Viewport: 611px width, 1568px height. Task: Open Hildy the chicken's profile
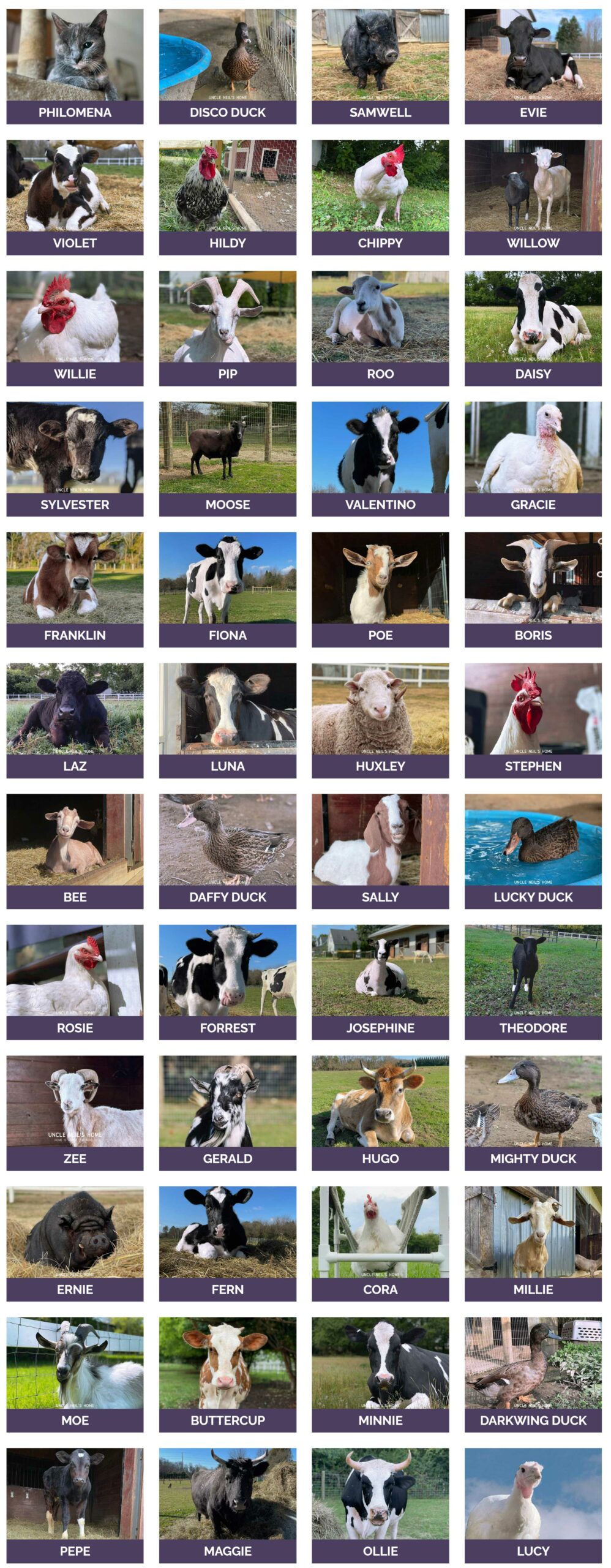click(227, 197)
